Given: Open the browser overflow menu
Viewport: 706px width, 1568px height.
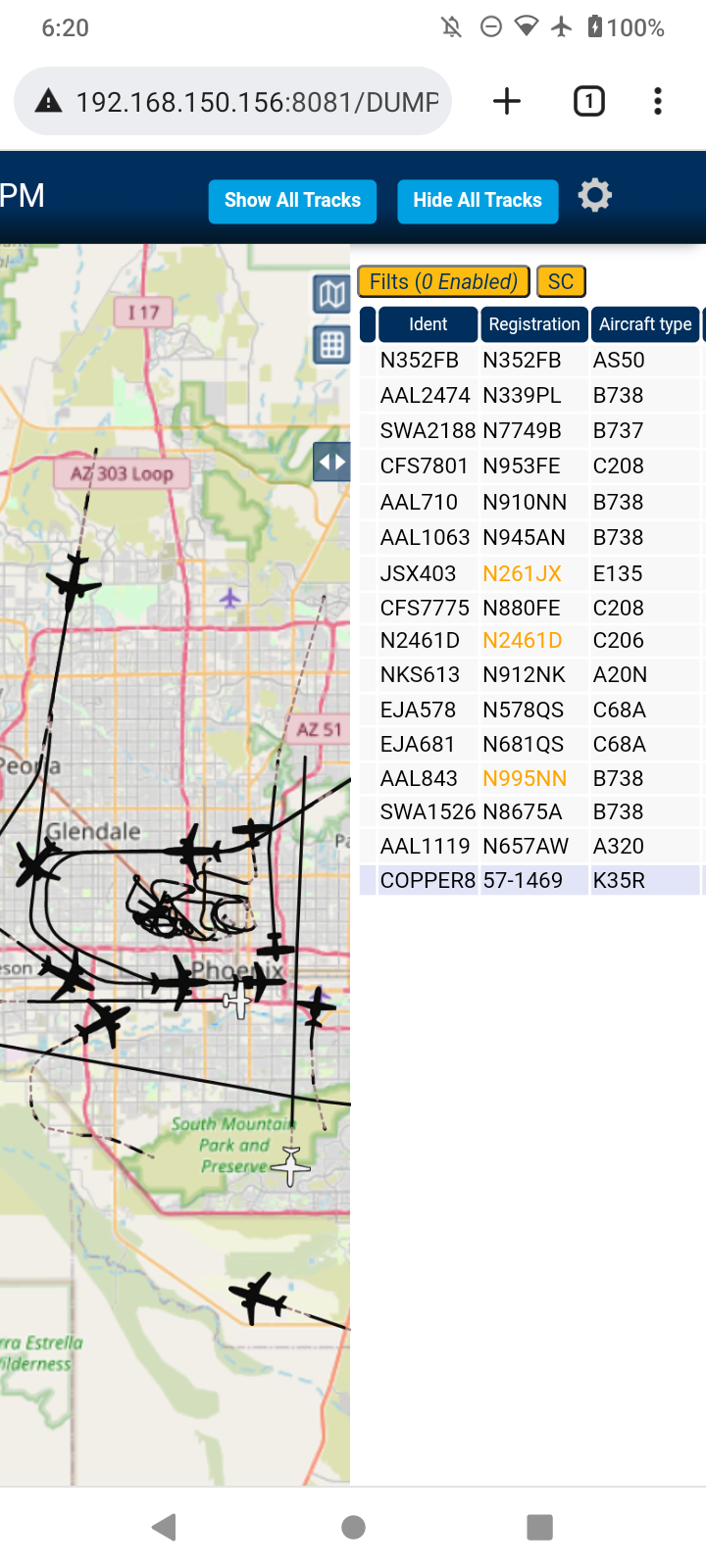Looking at the screenshot, I should click(x=658, y=101).
